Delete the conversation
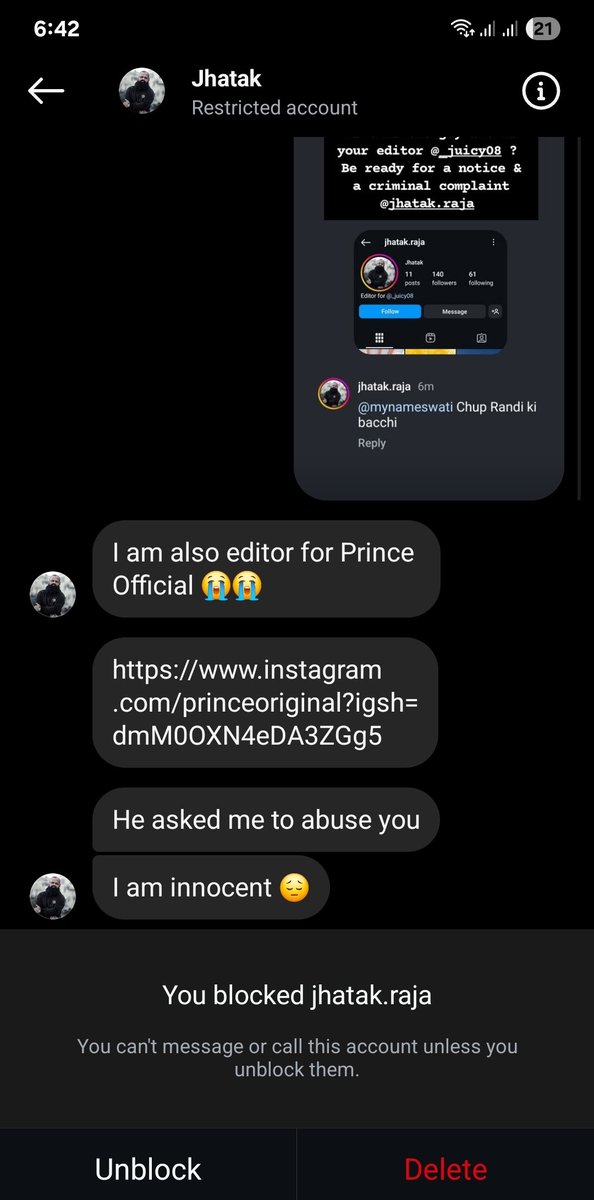This screenshot has height=1200, width=594. coord(445,1168)
